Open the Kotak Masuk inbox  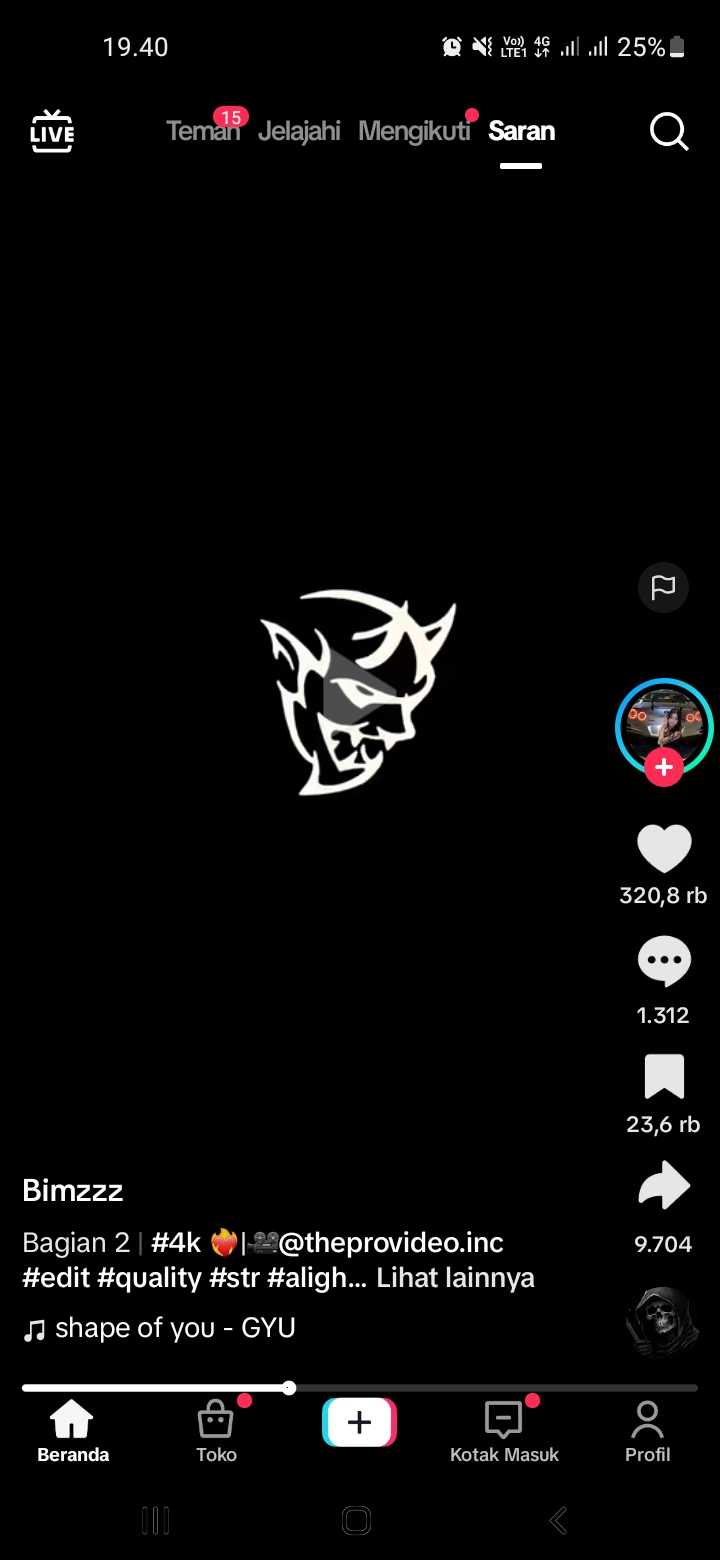(x=504, y=1431)
